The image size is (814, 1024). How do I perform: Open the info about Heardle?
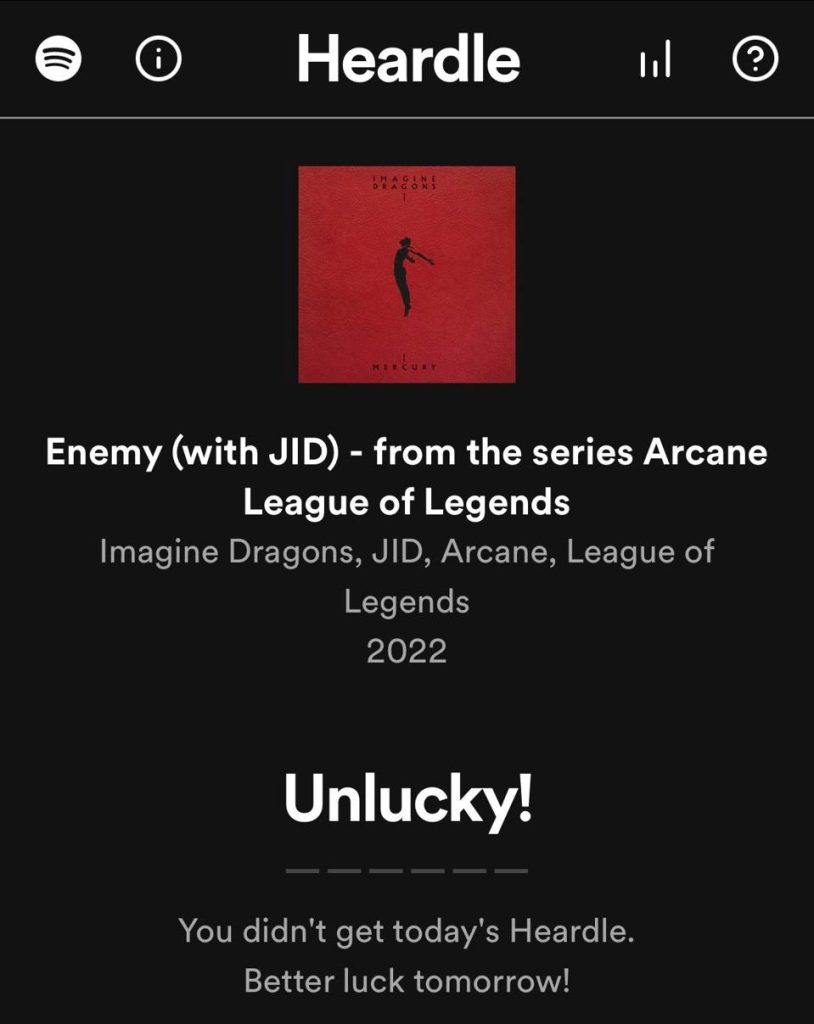157,62
